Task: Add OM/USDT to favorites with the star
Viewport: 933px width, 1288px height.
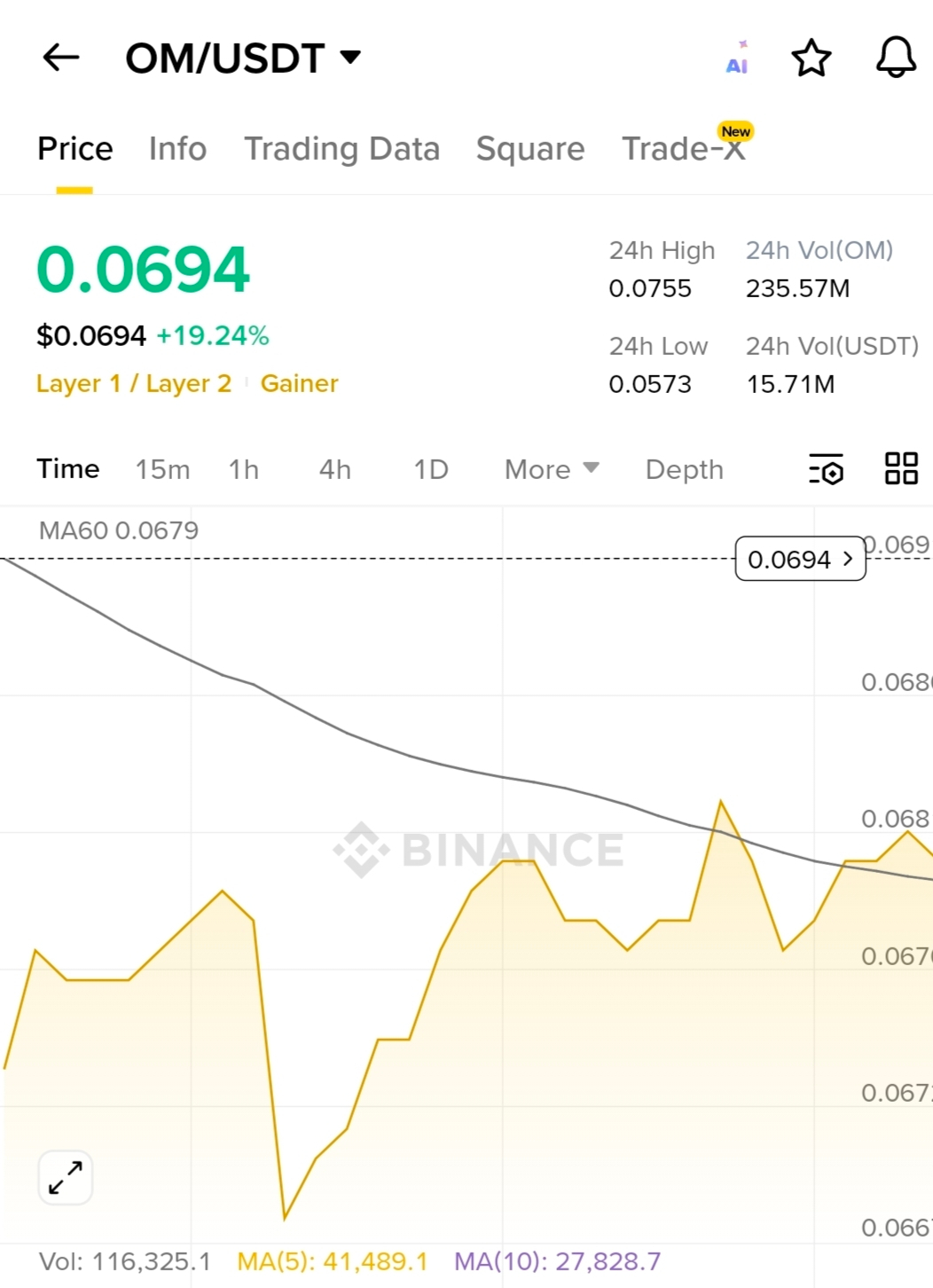Action: (x=811, y=59)
